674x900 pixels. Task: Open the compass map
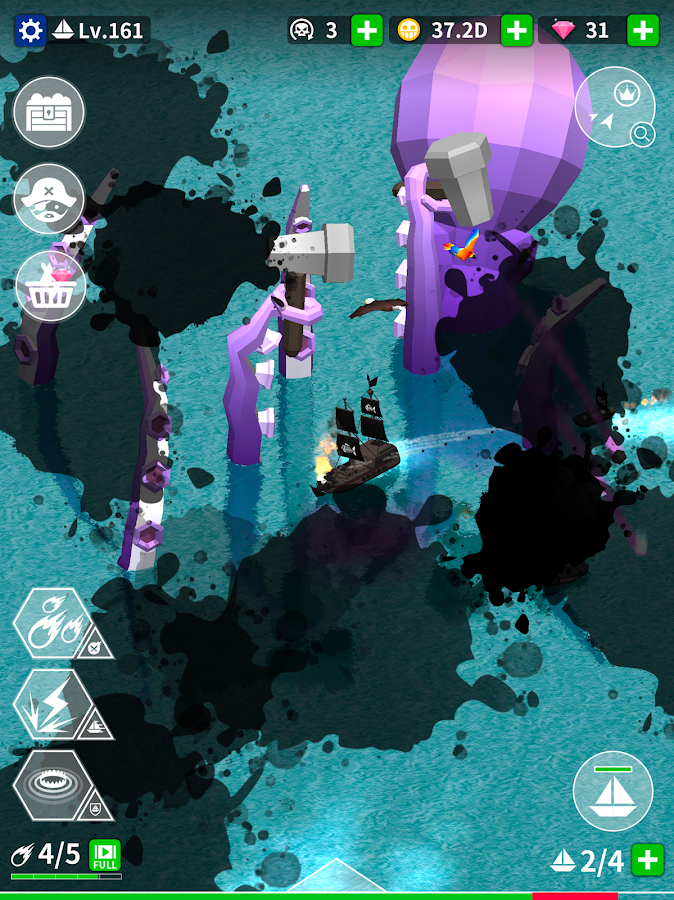(x=614, y=107)
